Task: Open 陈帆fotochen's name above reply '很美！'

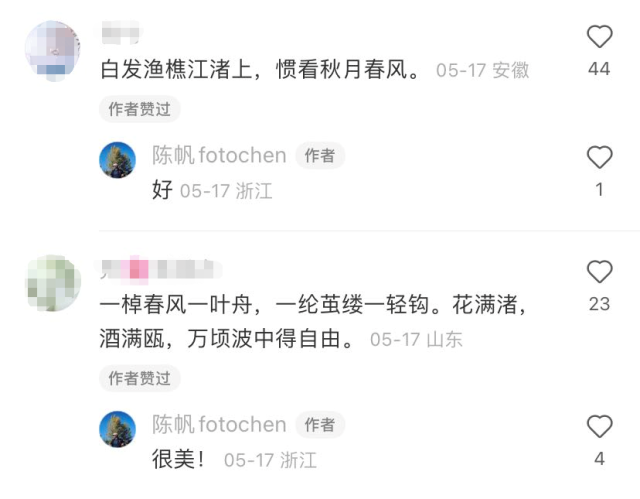Action: (x=219, y=425)
